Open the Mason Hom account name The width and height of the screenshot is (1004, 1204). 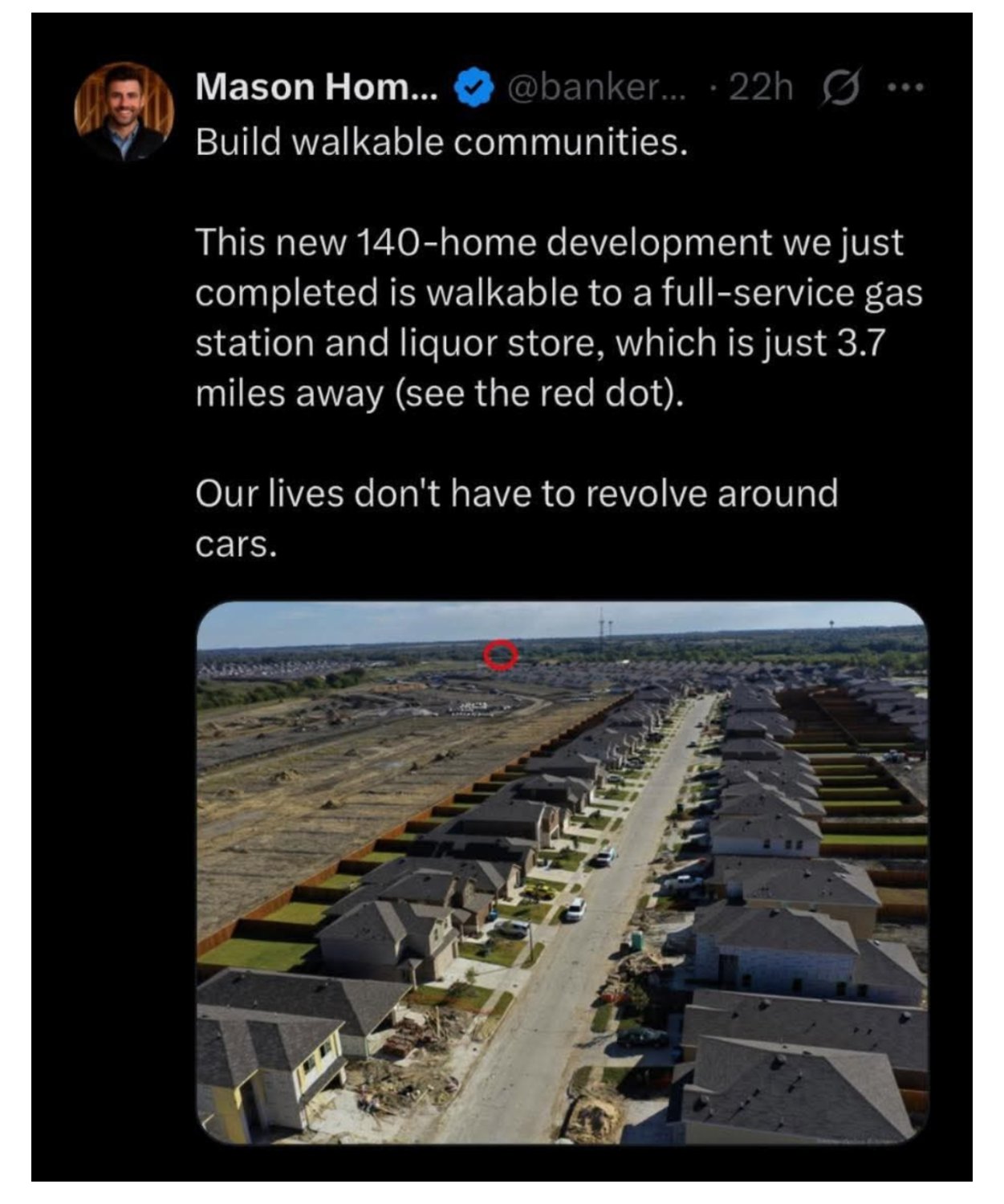[316, 87]
